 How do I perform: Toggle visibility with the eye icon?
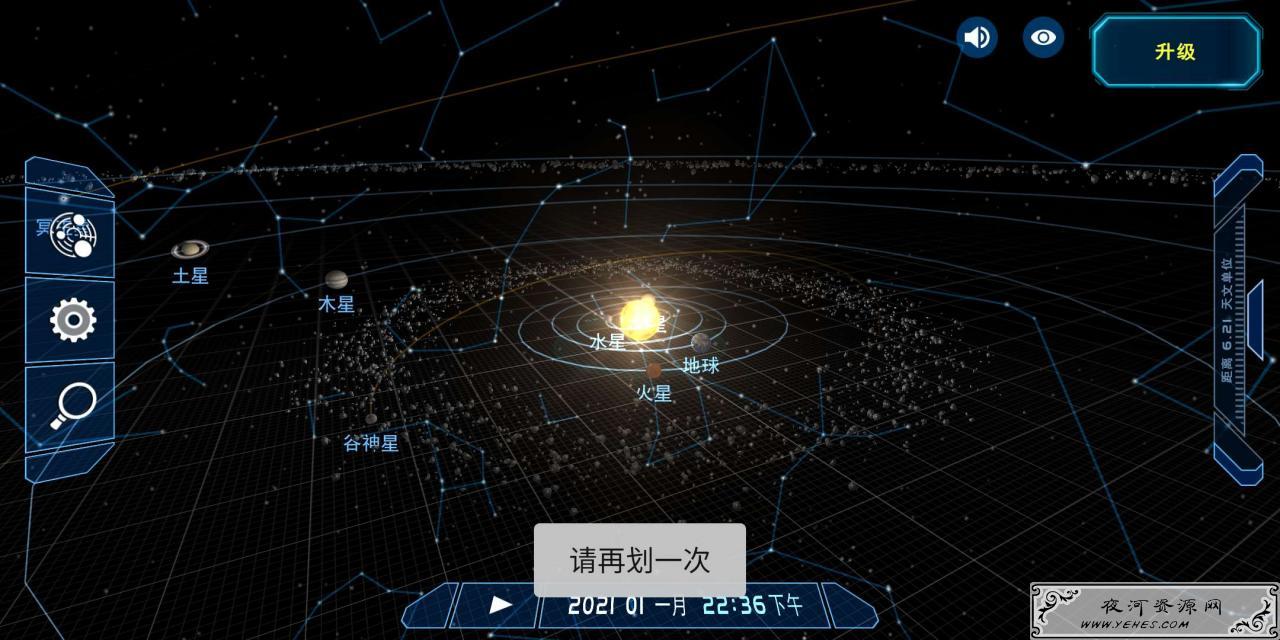pos(1043,38)
